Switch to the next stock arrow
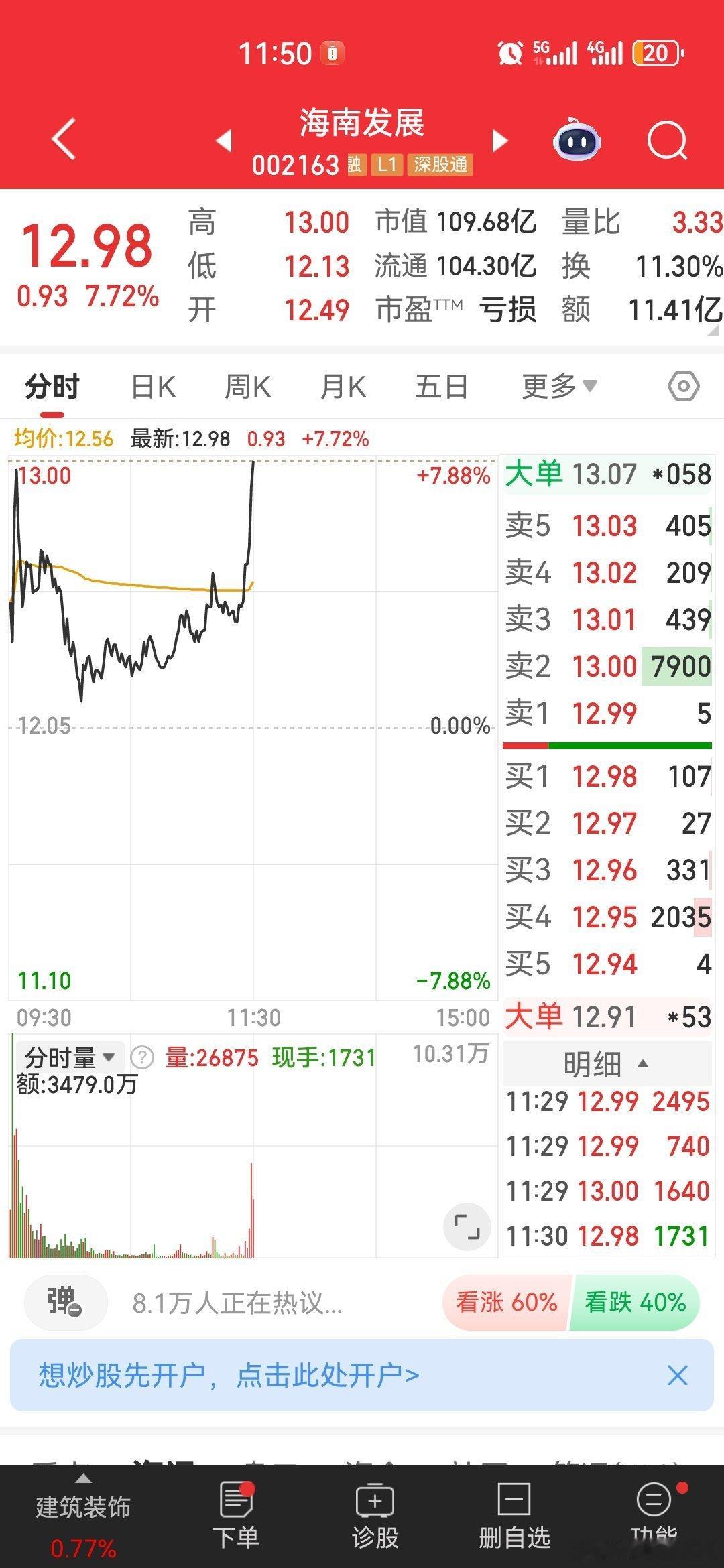This screenshot has width=724, height=1568. [x=500, y=141]
